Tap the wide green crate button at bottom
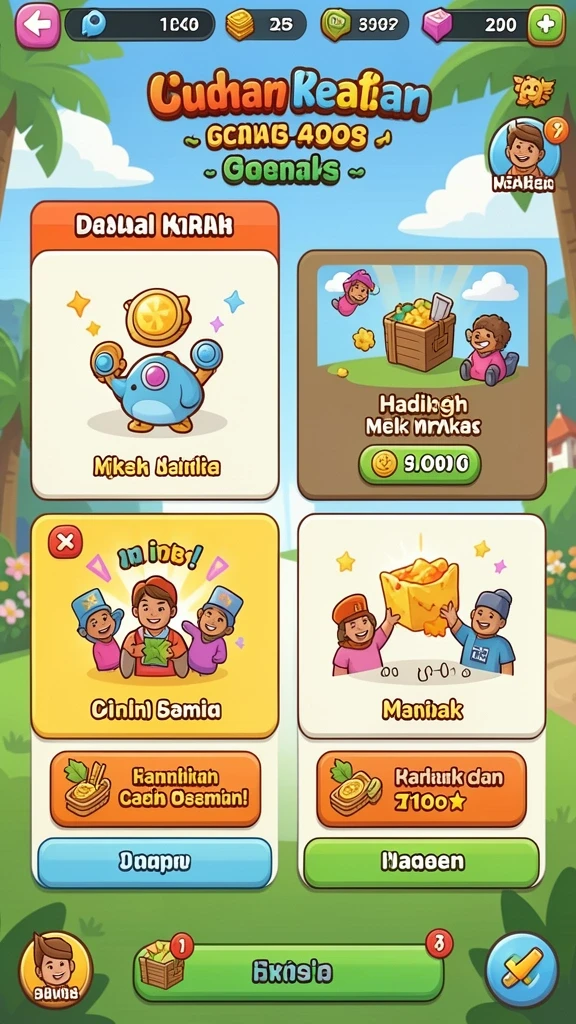Screen dimensions: 576x1024 click(289, 972)
